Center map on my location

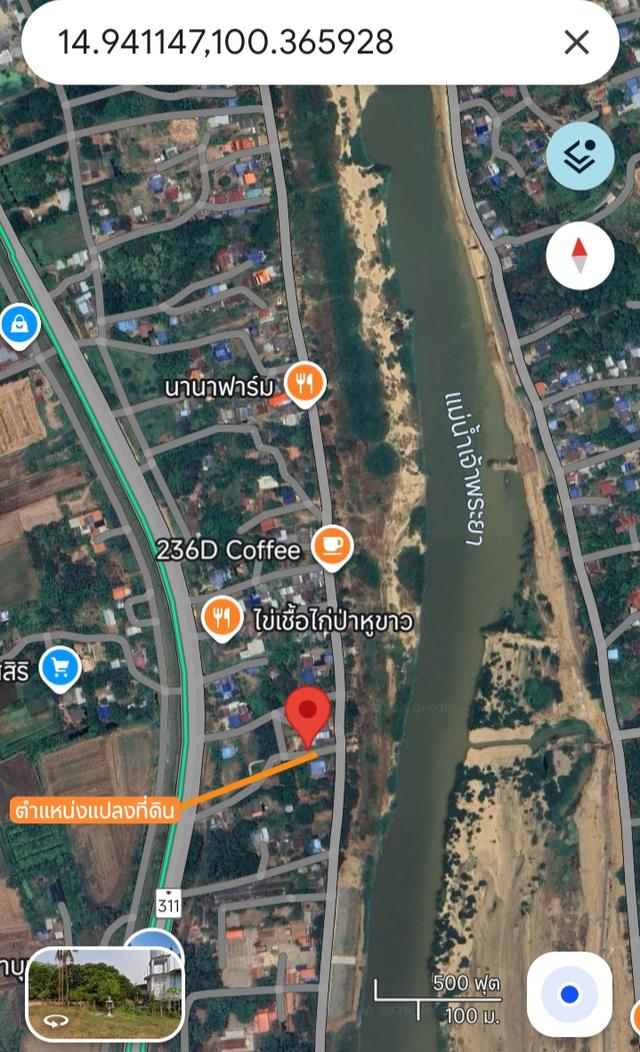[x=569, y=994]
